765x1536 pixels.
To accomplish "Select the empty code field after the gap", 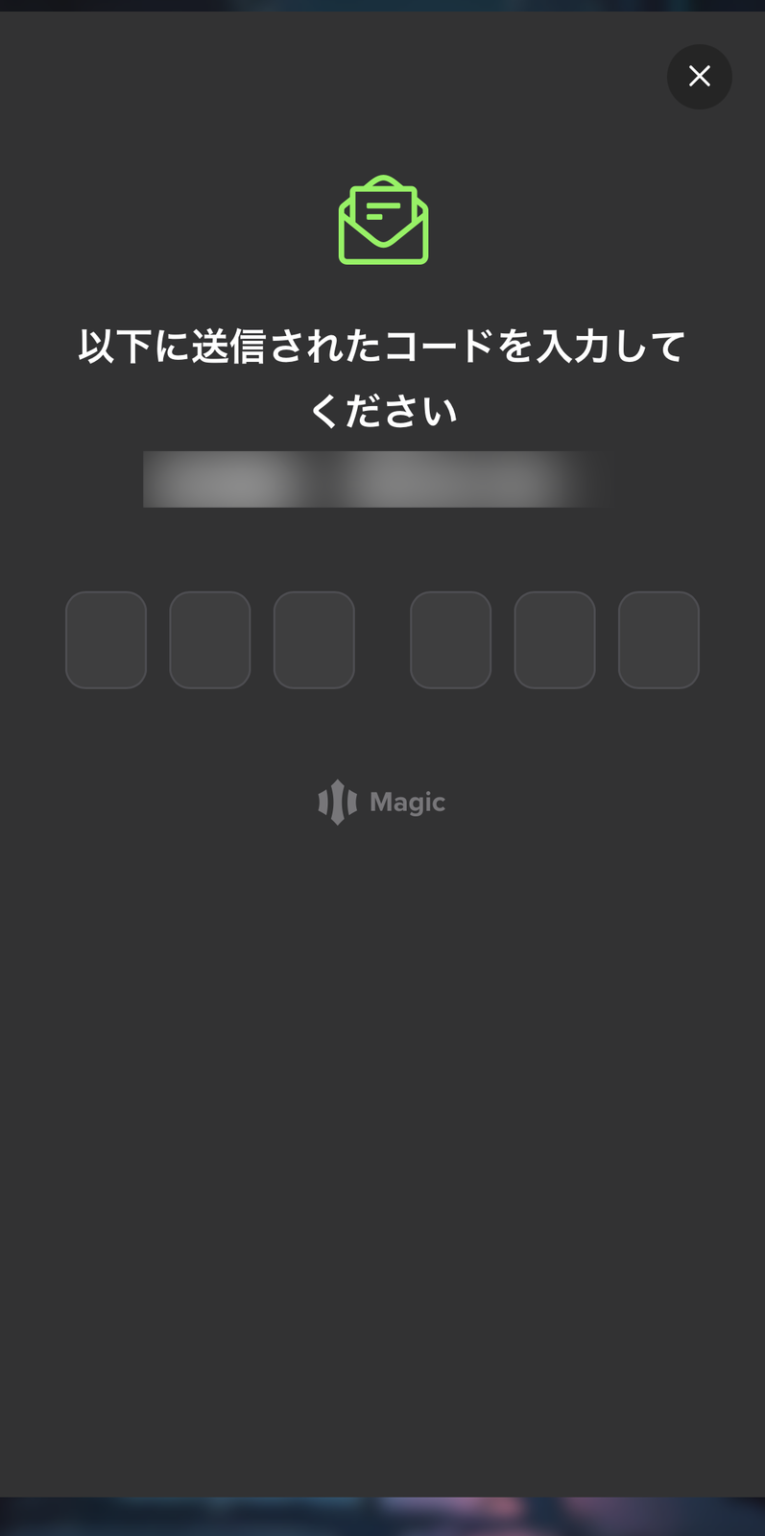I will [450, 639].
